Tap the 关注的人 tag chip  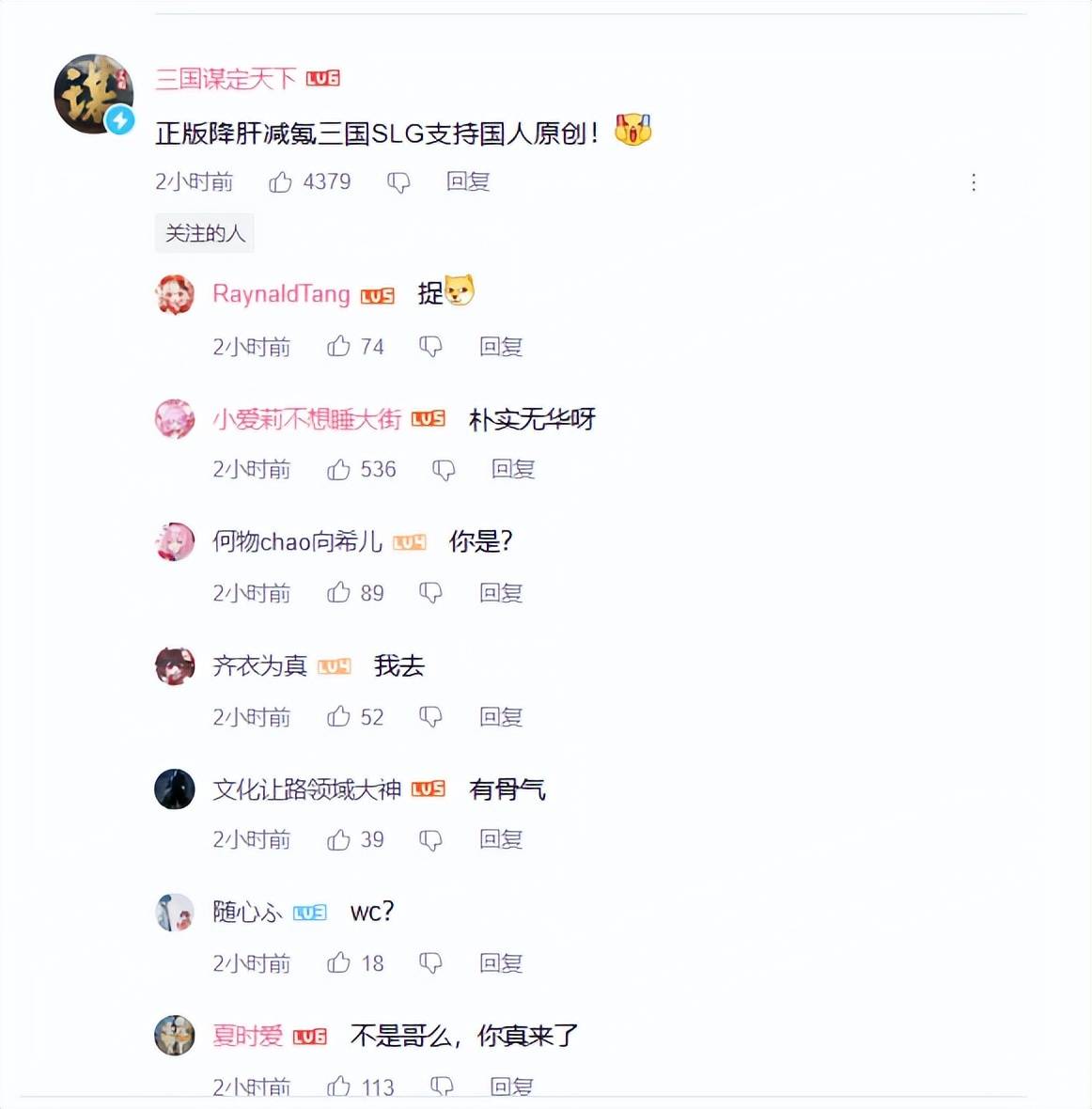[x=205, y=233]
